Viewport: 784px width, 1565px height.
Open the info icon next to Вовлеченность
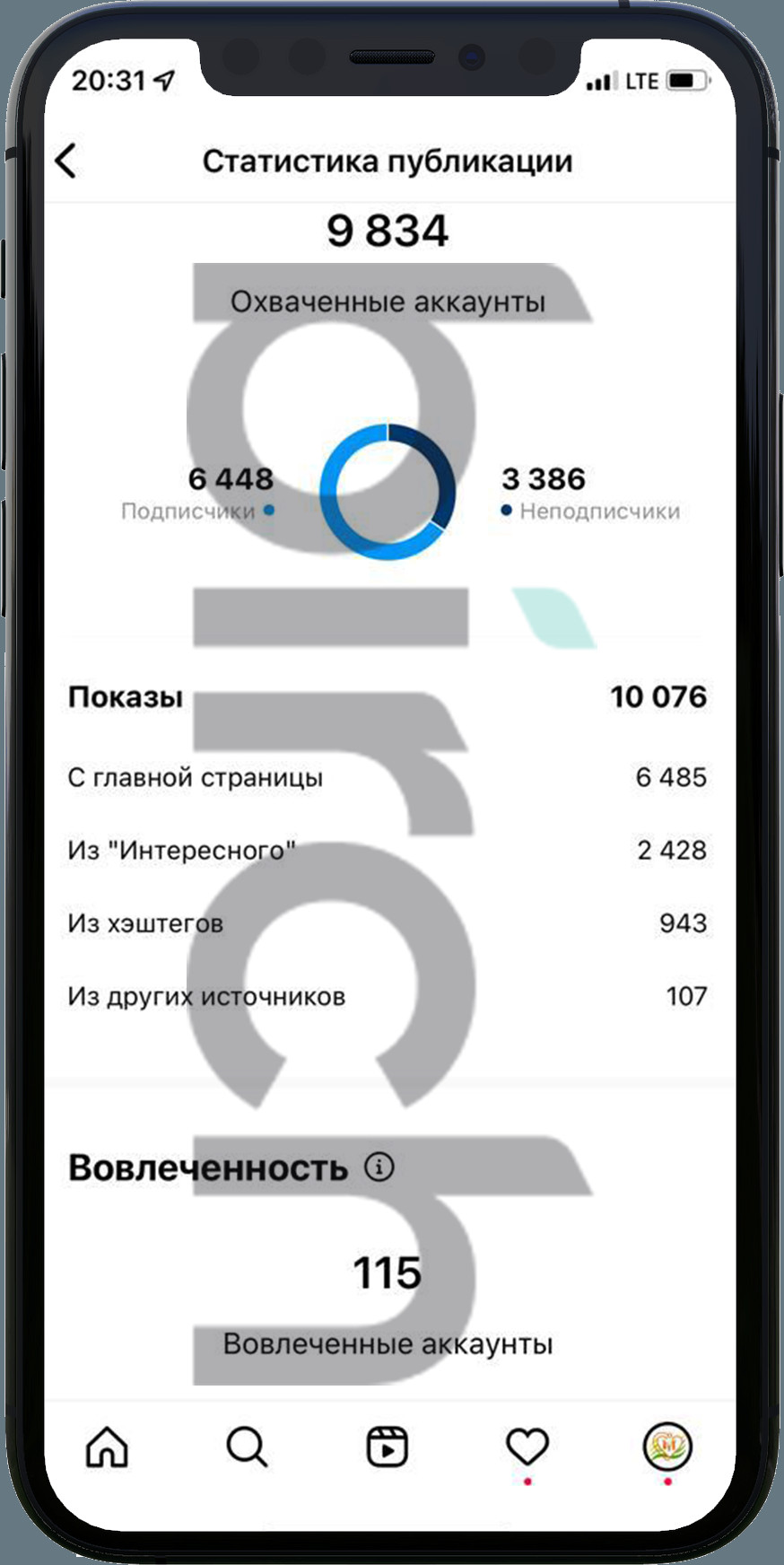pyautogui.click(x=379, y=1167)
